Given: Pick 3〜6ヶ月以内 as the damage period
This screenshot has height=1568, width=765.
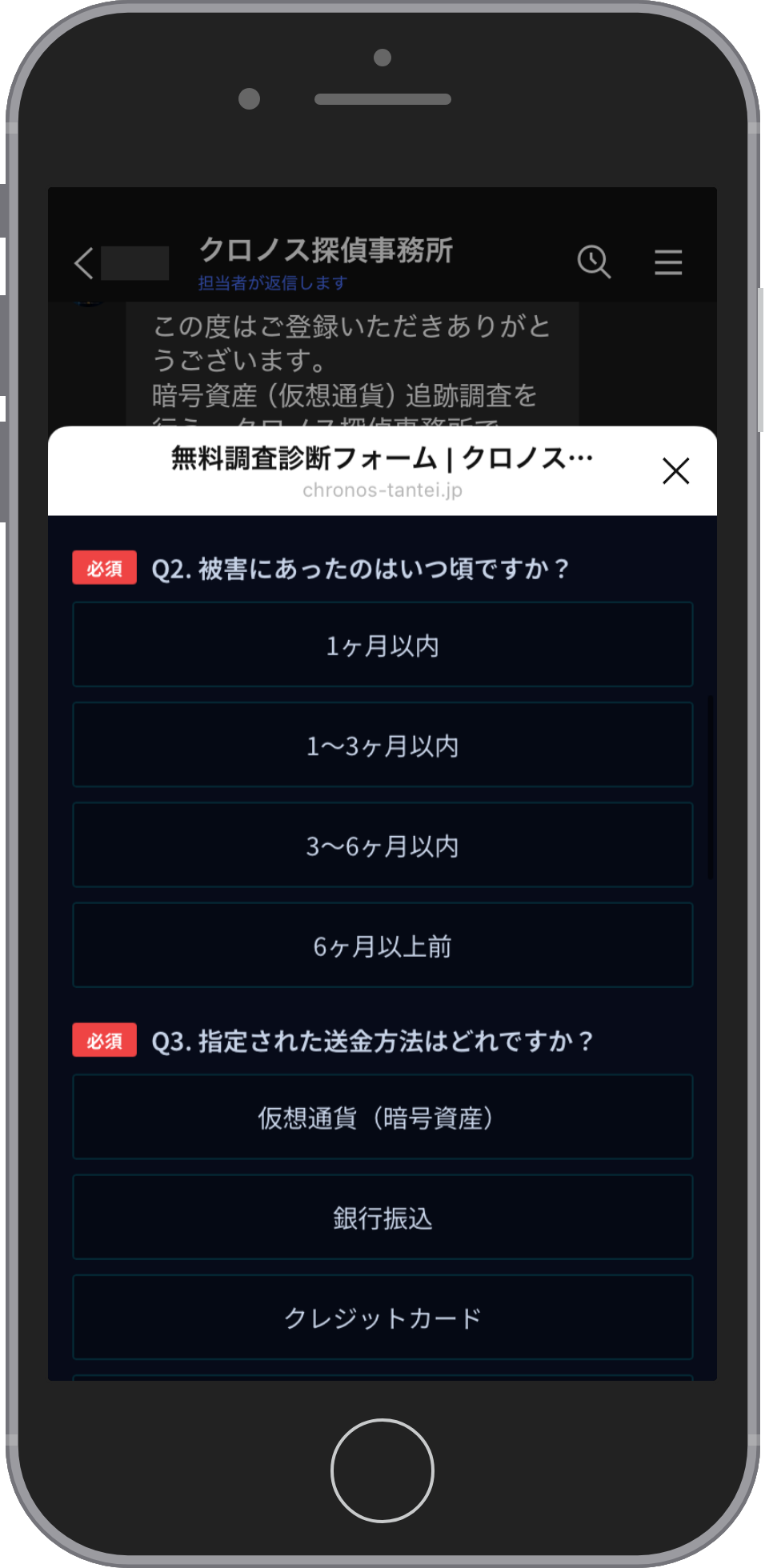Looking at the screenshot, I should click(x=382, y=845).
